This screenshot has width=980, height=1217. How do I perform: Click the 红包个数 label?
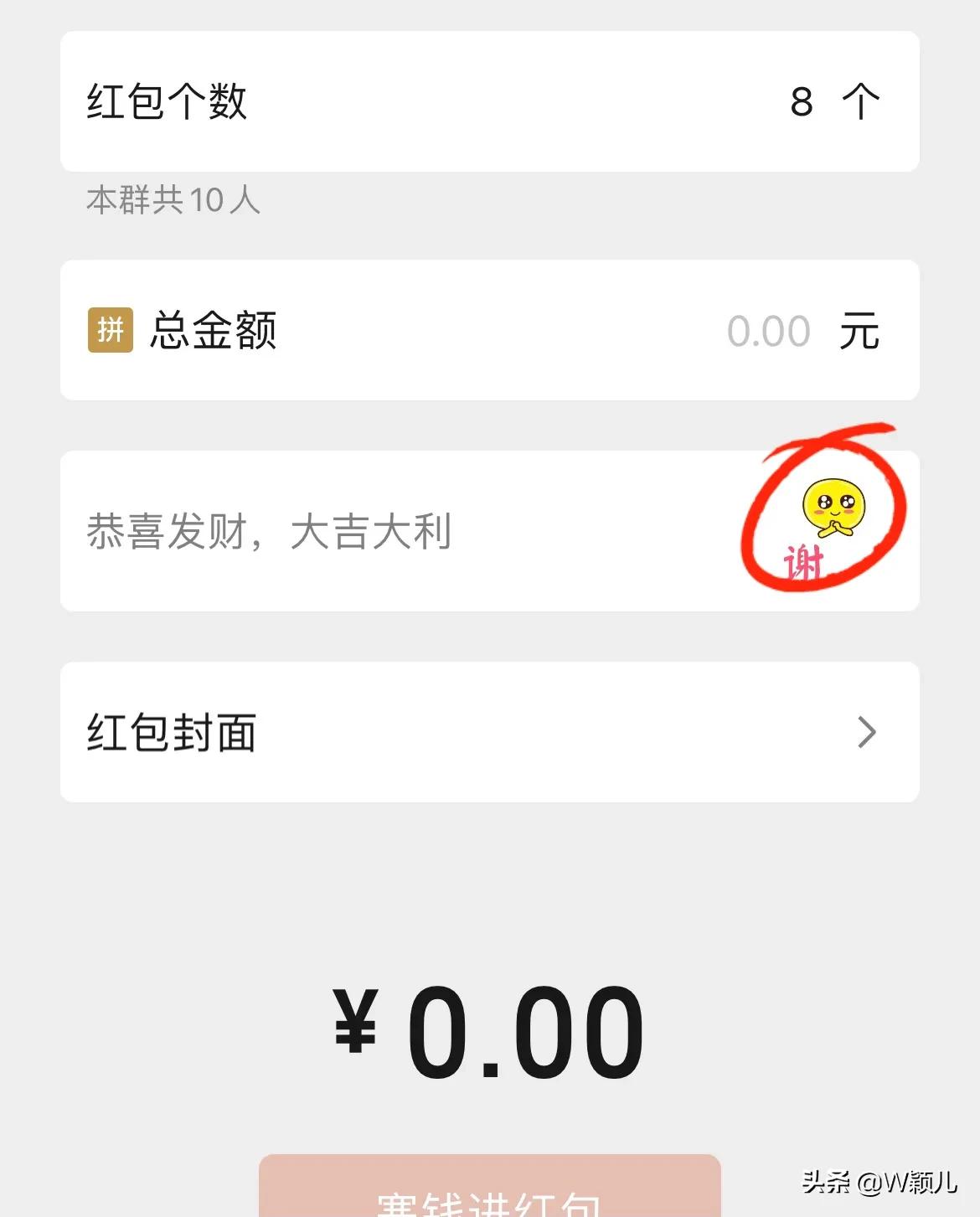point(163,101)
